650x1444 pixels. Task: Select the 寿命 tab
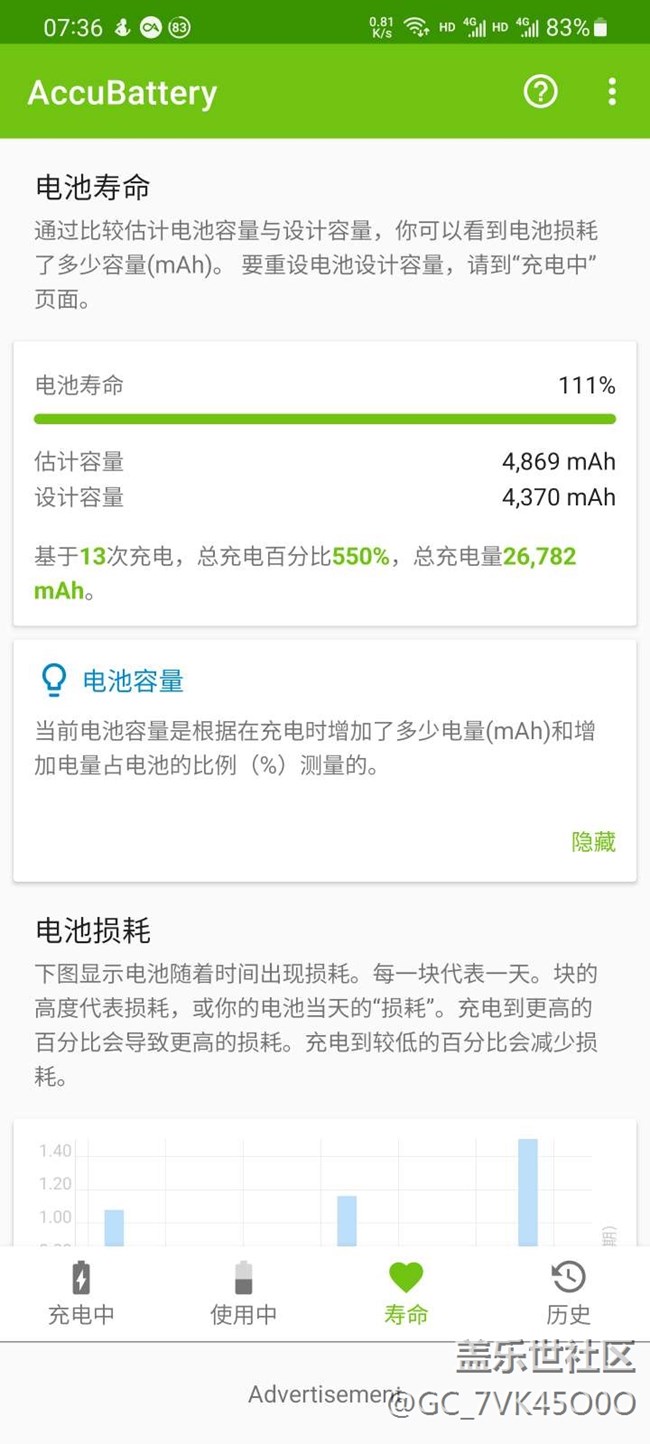coord(406,1293)
